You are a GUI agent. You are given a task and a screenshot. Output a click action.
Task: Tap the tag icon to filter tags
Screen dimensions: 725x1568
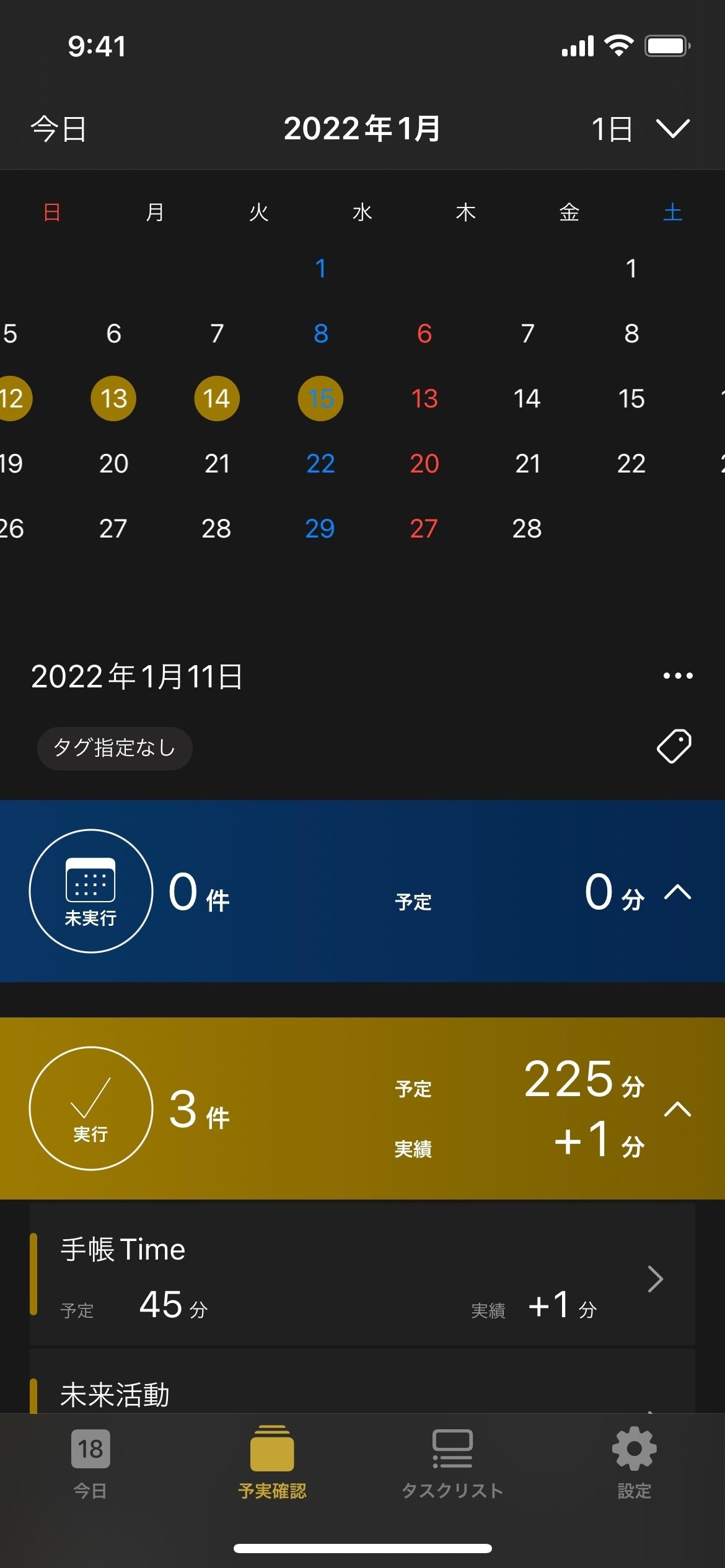tap(674, 746)
